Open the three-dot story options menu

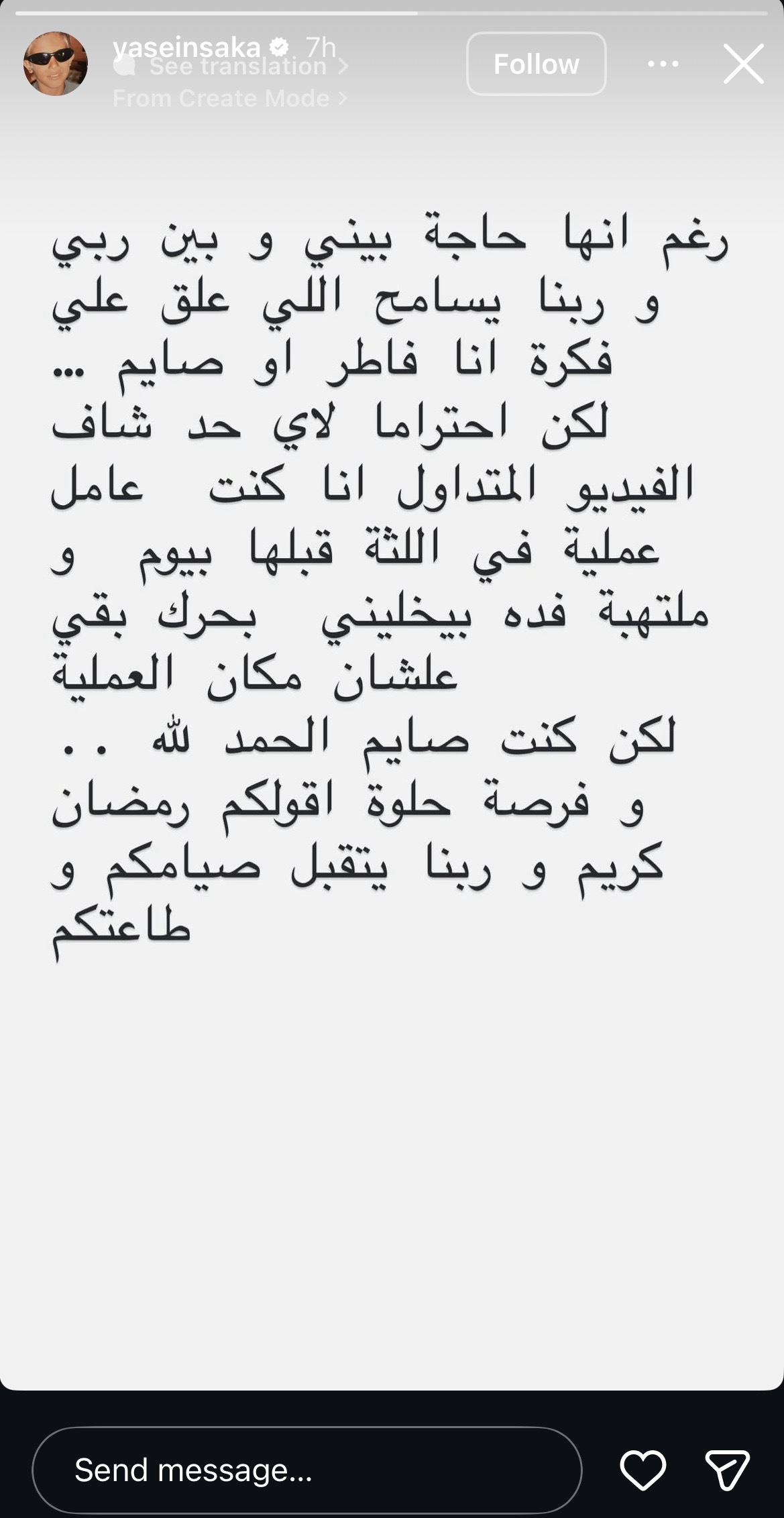(663, 64)
